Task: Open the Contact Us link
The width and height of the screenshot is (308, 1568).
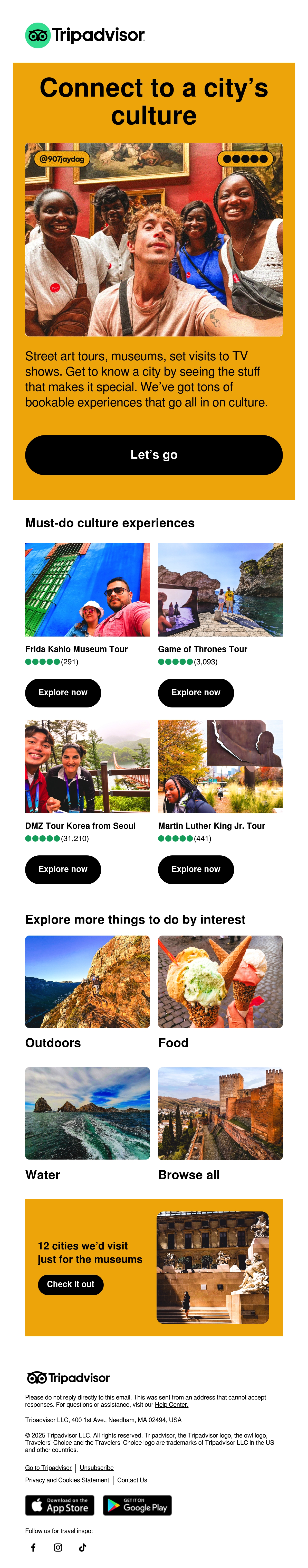Action: [x=132, y=1480]
